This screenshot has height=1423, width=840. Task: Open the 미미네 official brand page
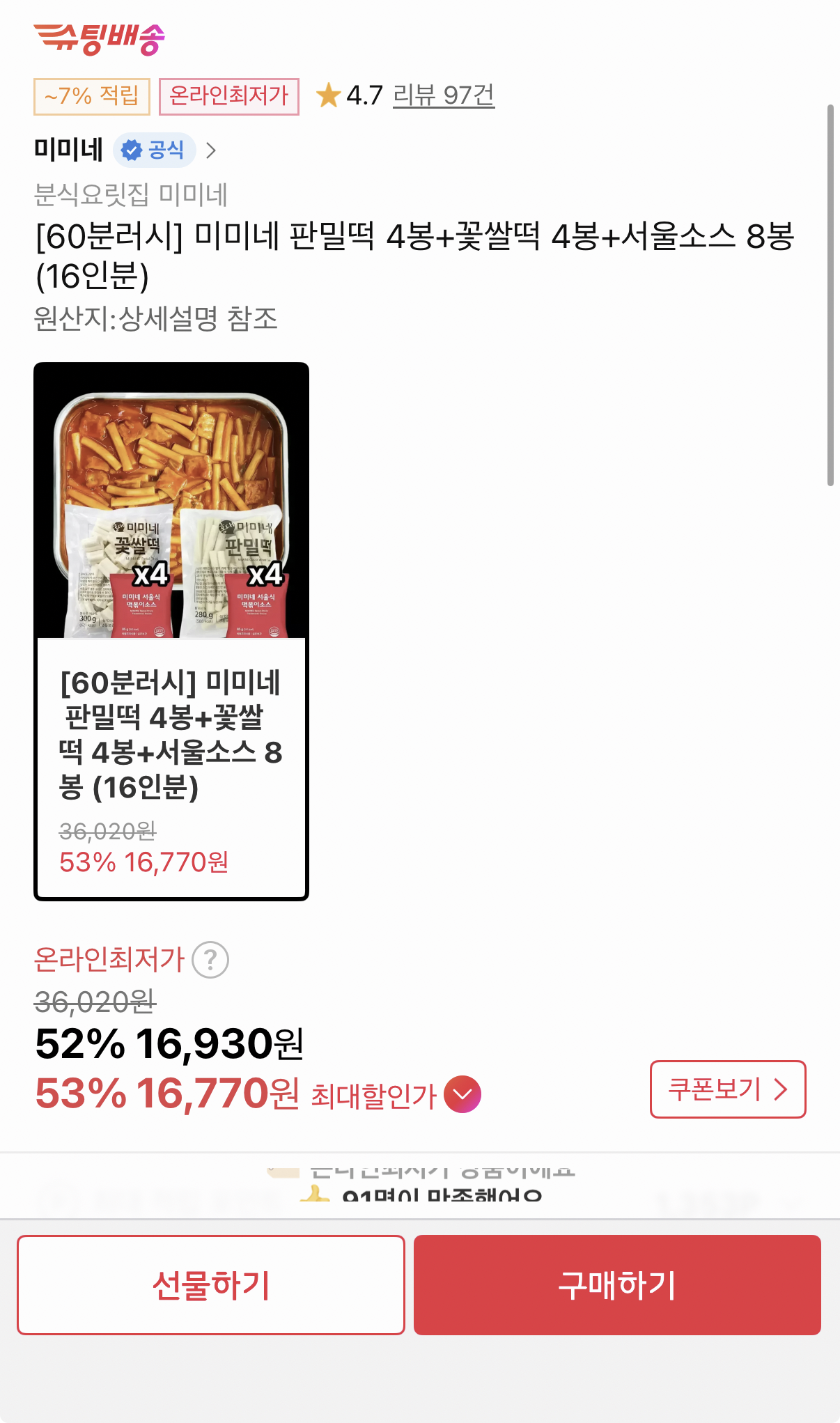[x=125, y=150]
